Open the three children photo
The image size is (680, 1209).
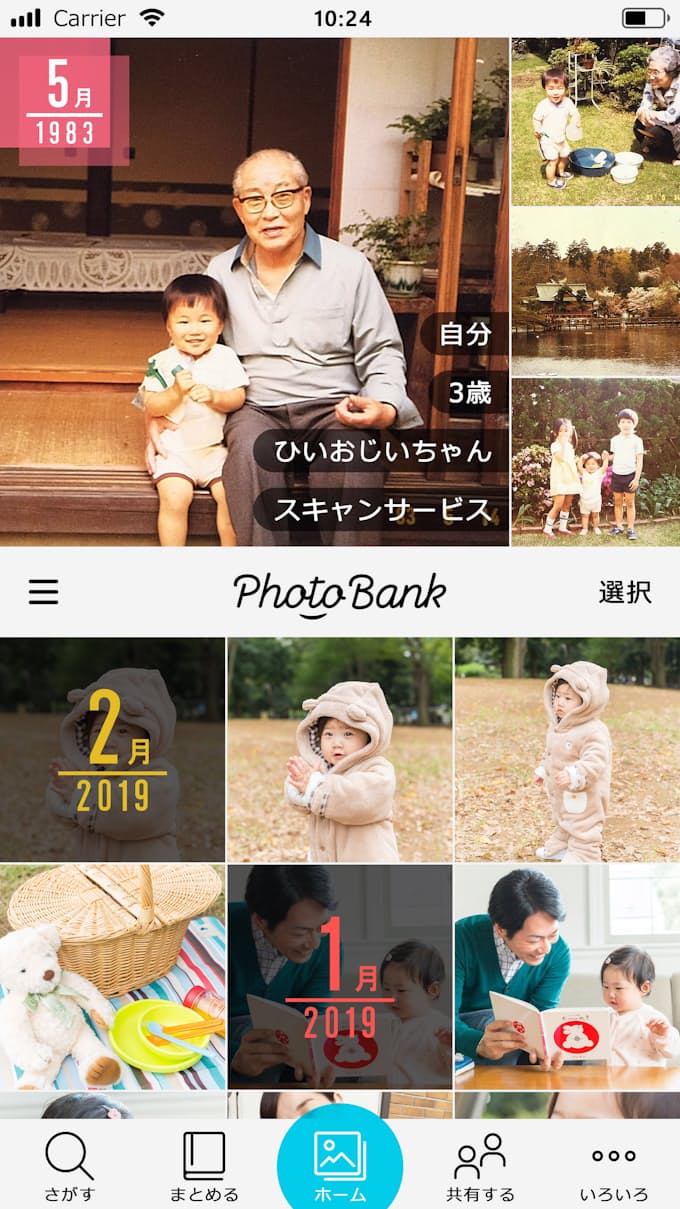595,461
